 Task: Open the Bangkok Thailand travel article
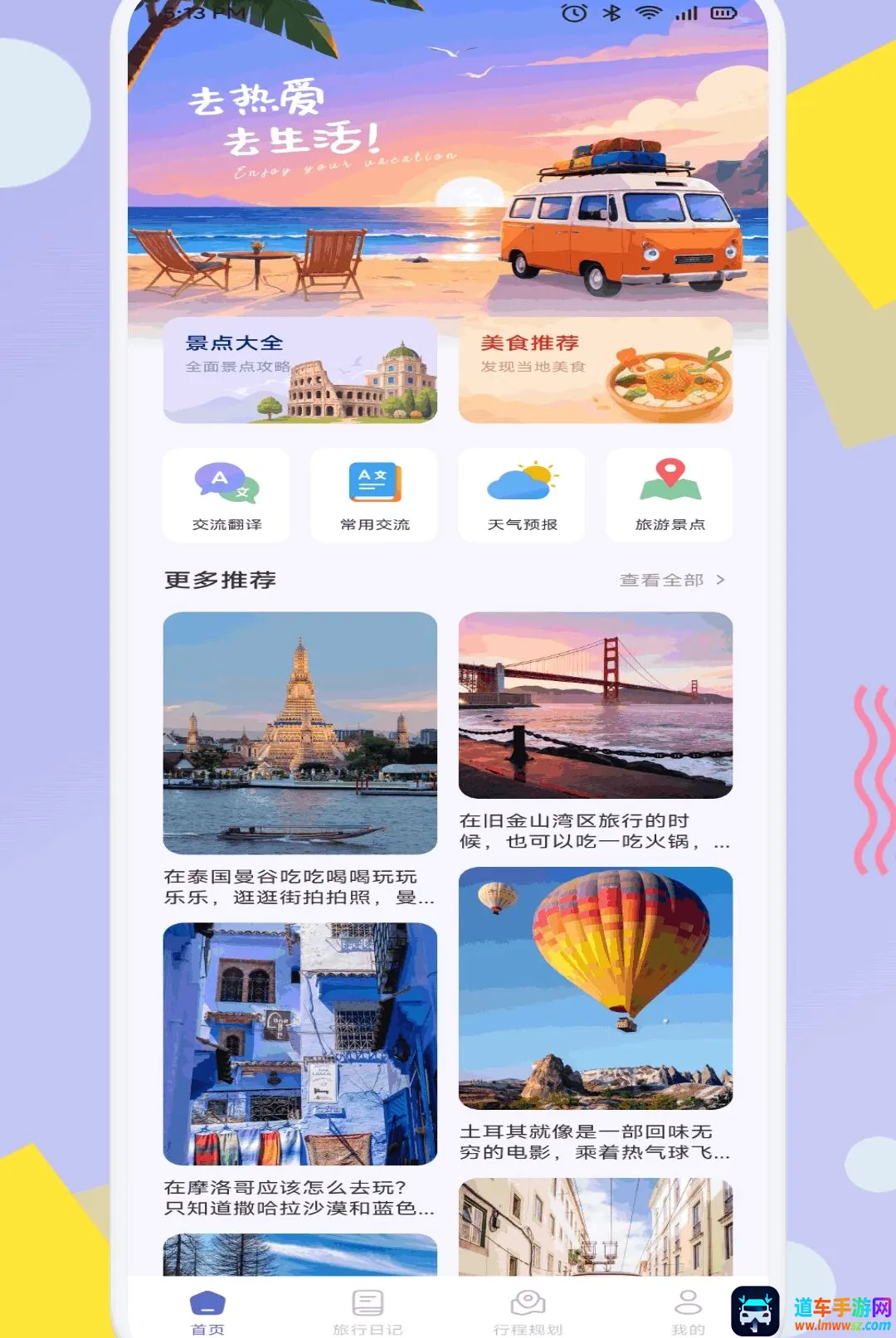[300, 760]
